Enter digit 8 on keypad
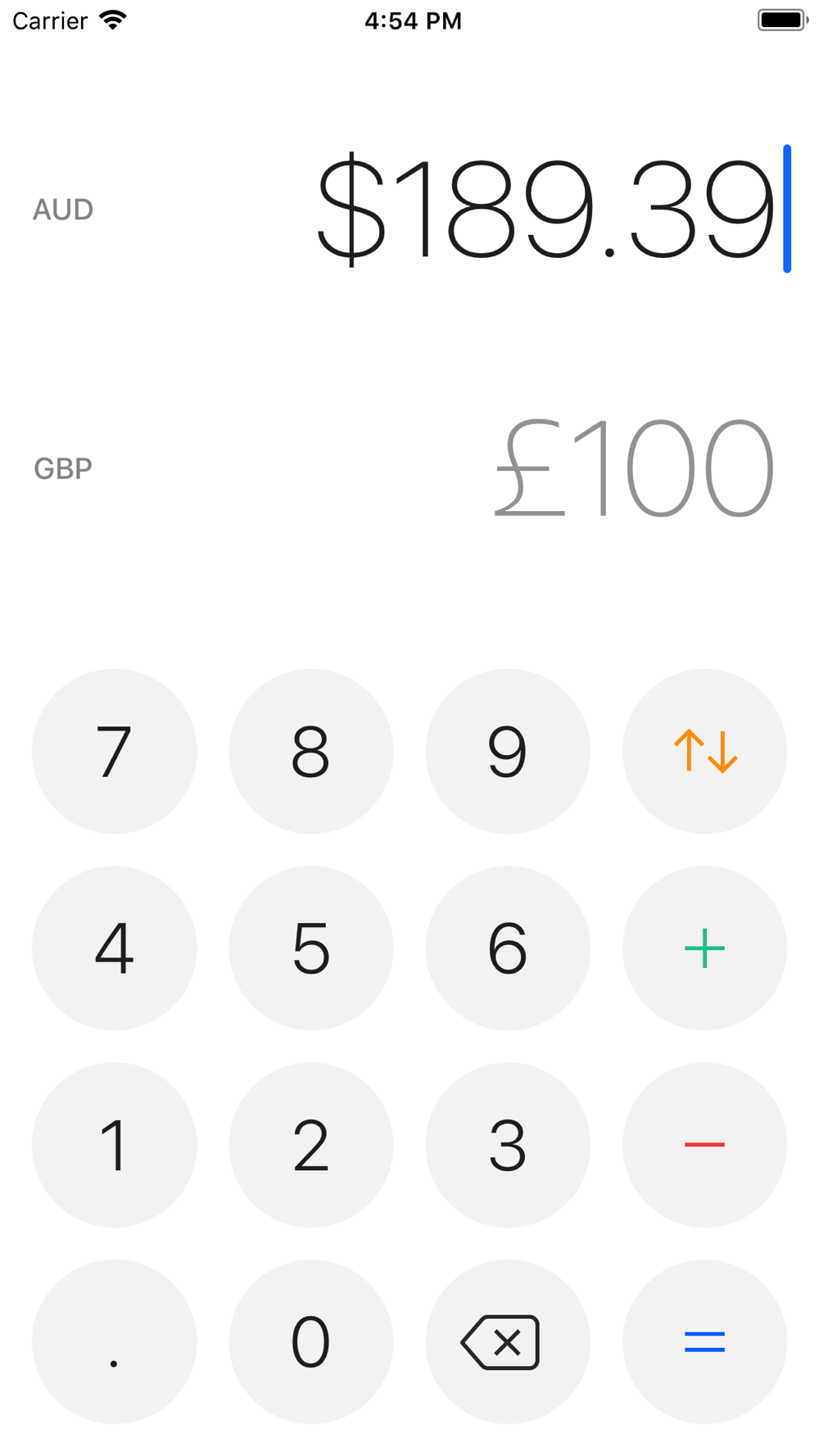 [311, 751]
